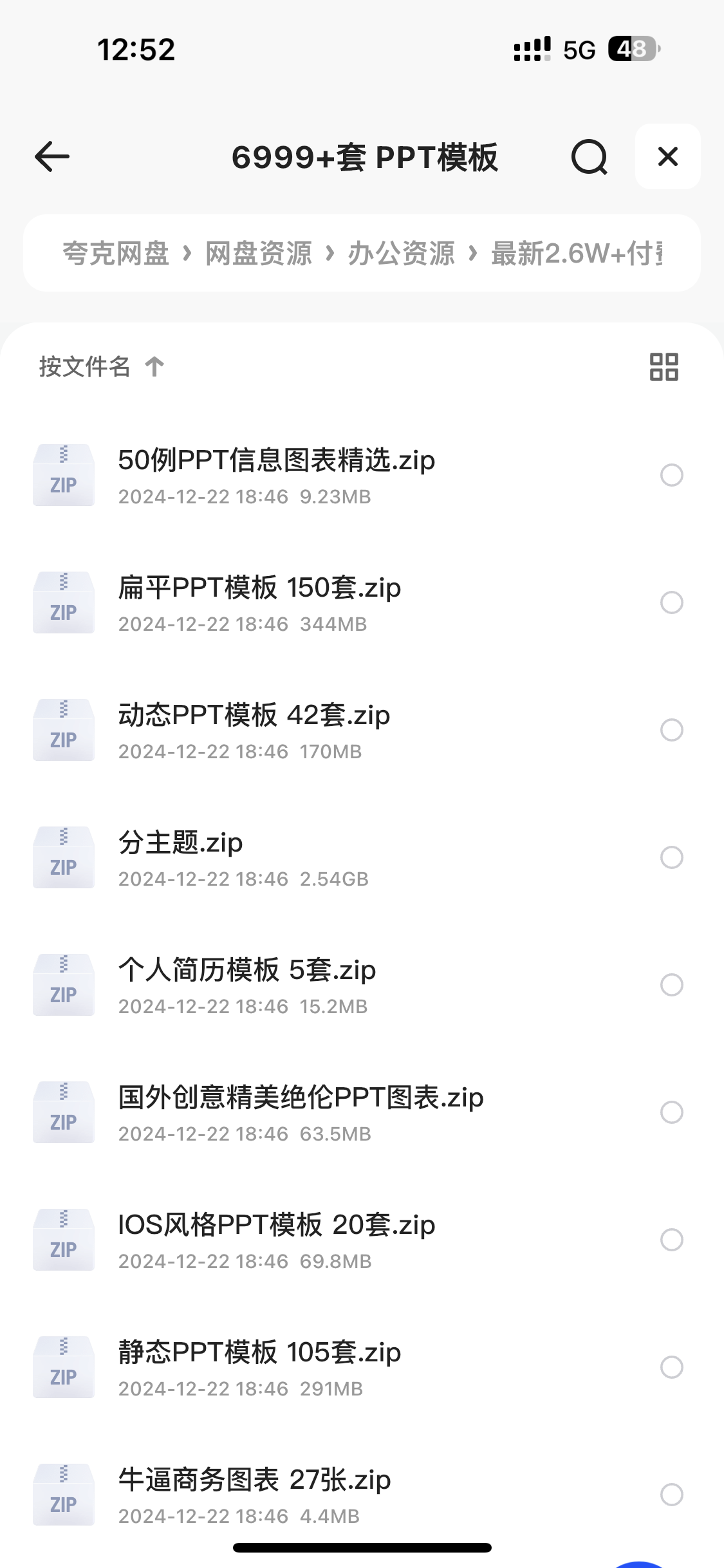Close the page with the X button

668,156
